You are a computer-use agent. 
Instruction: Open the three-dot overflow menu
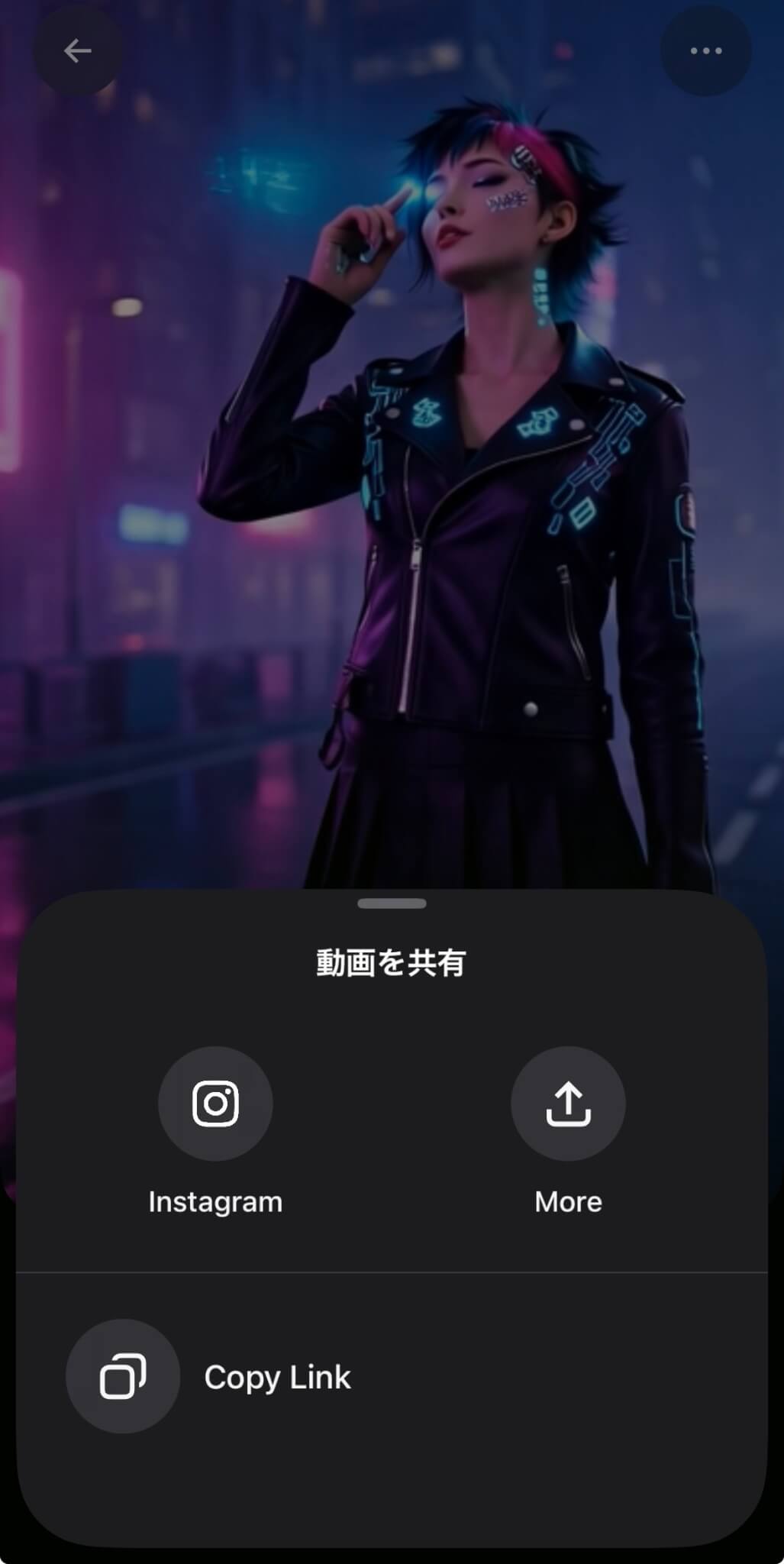pos(705,51)
